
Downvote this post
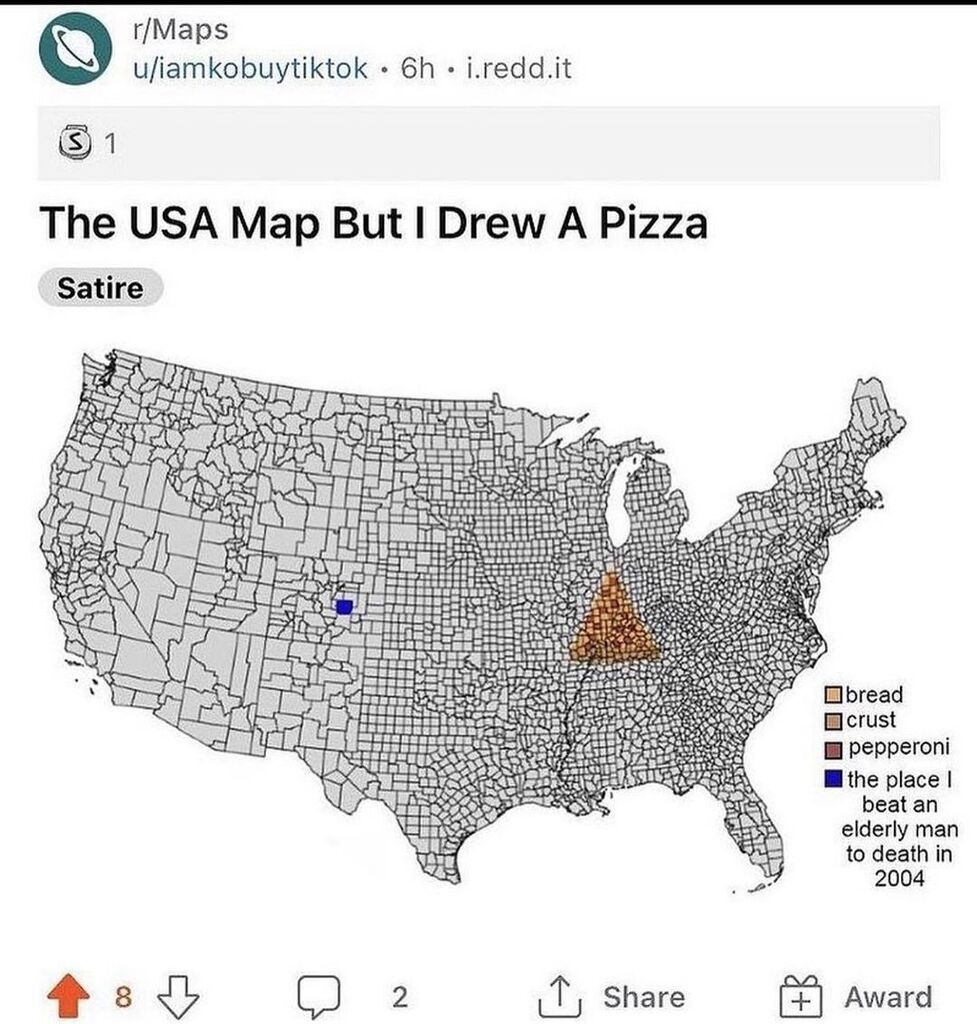click(178, 996)
